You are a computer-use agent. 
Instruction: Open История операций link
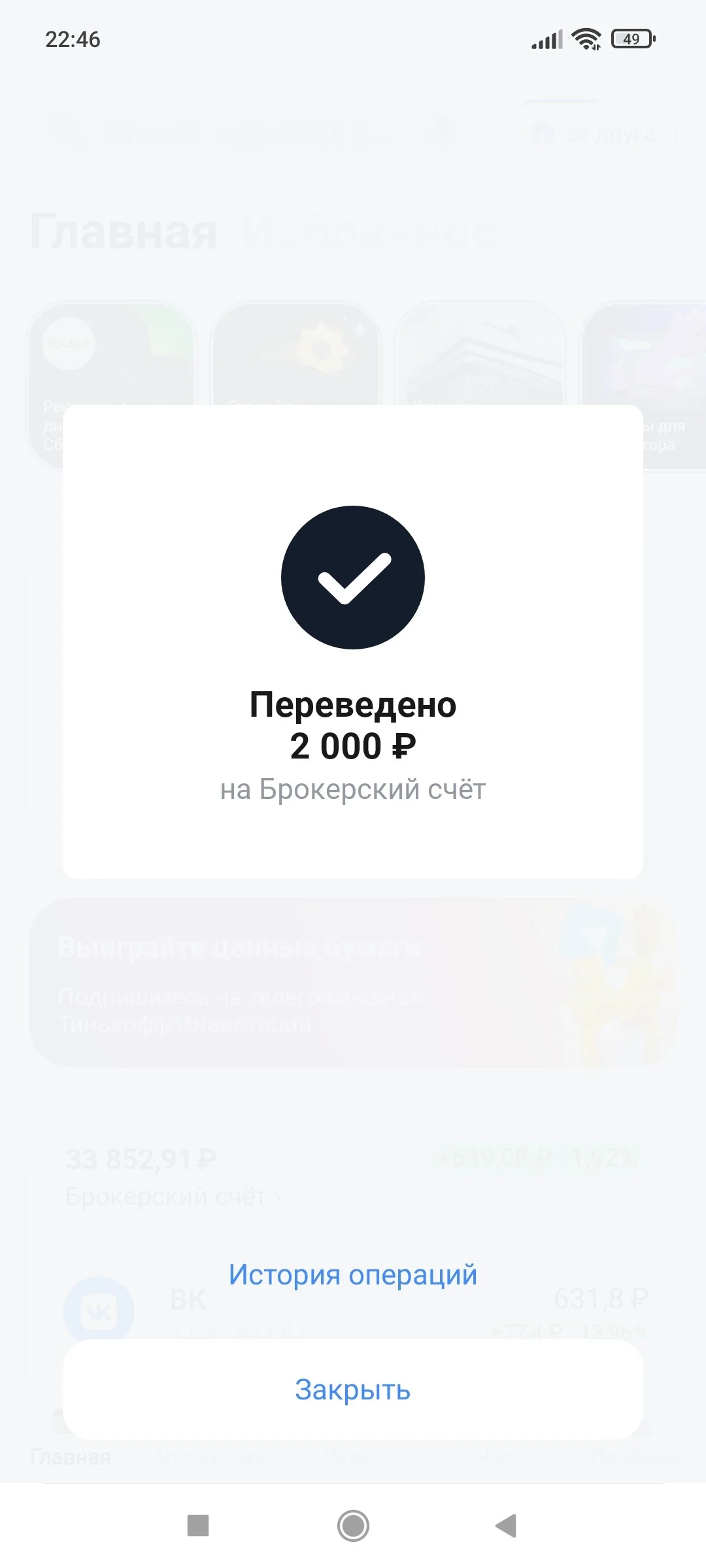[x=353, y=1275]
